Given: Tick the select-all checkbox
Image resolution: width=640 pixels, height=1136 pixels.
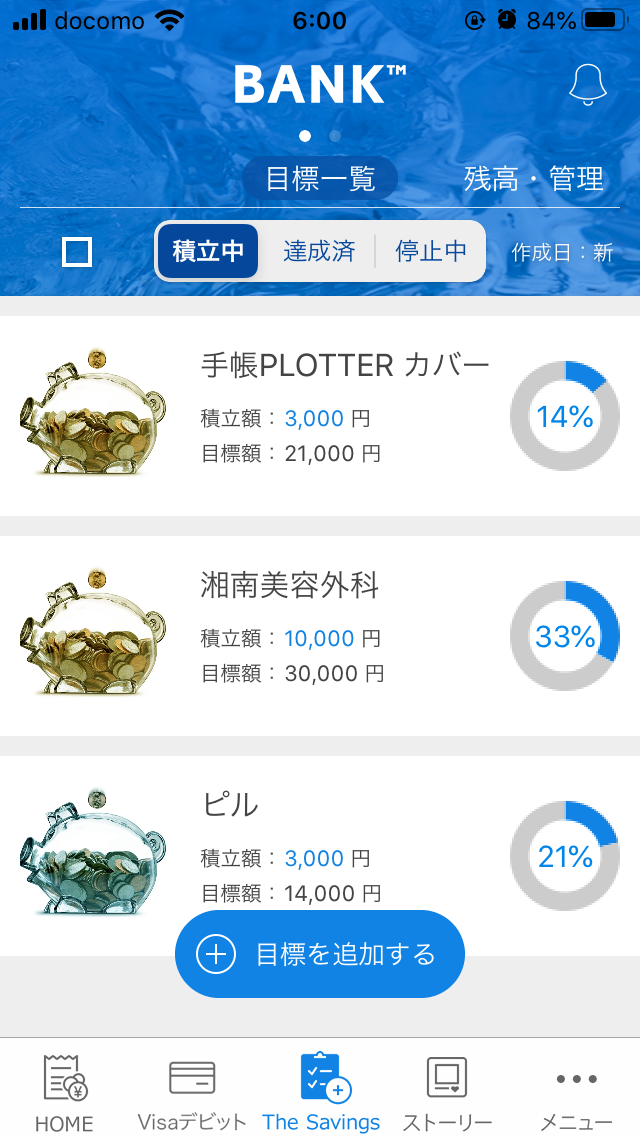Looking at the screenshot, I should (x=77, y=252).
